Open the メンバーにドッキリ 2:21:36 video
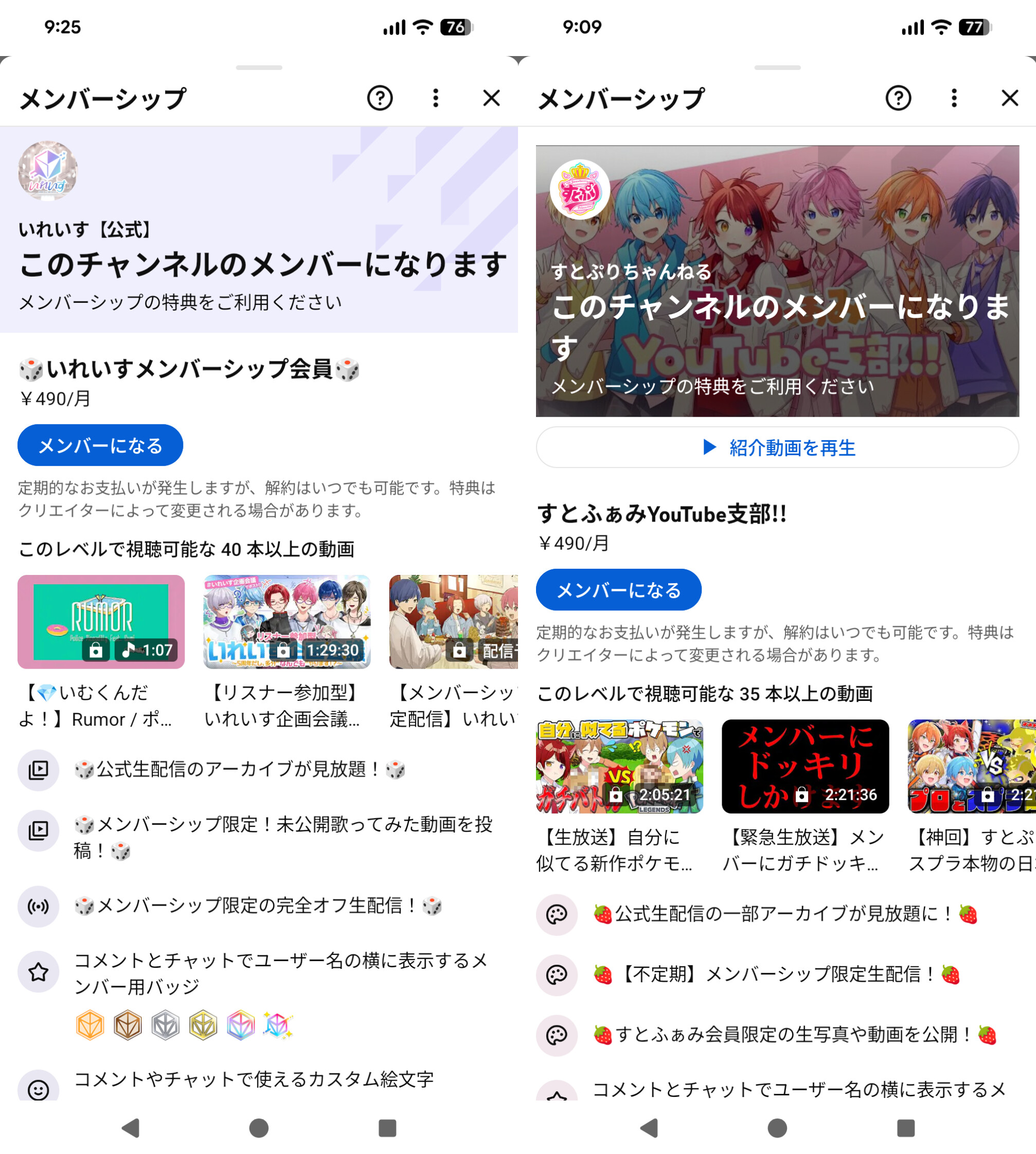Image resolution: width=1036 pixels, height=1154 pixels. click(805, 766)
